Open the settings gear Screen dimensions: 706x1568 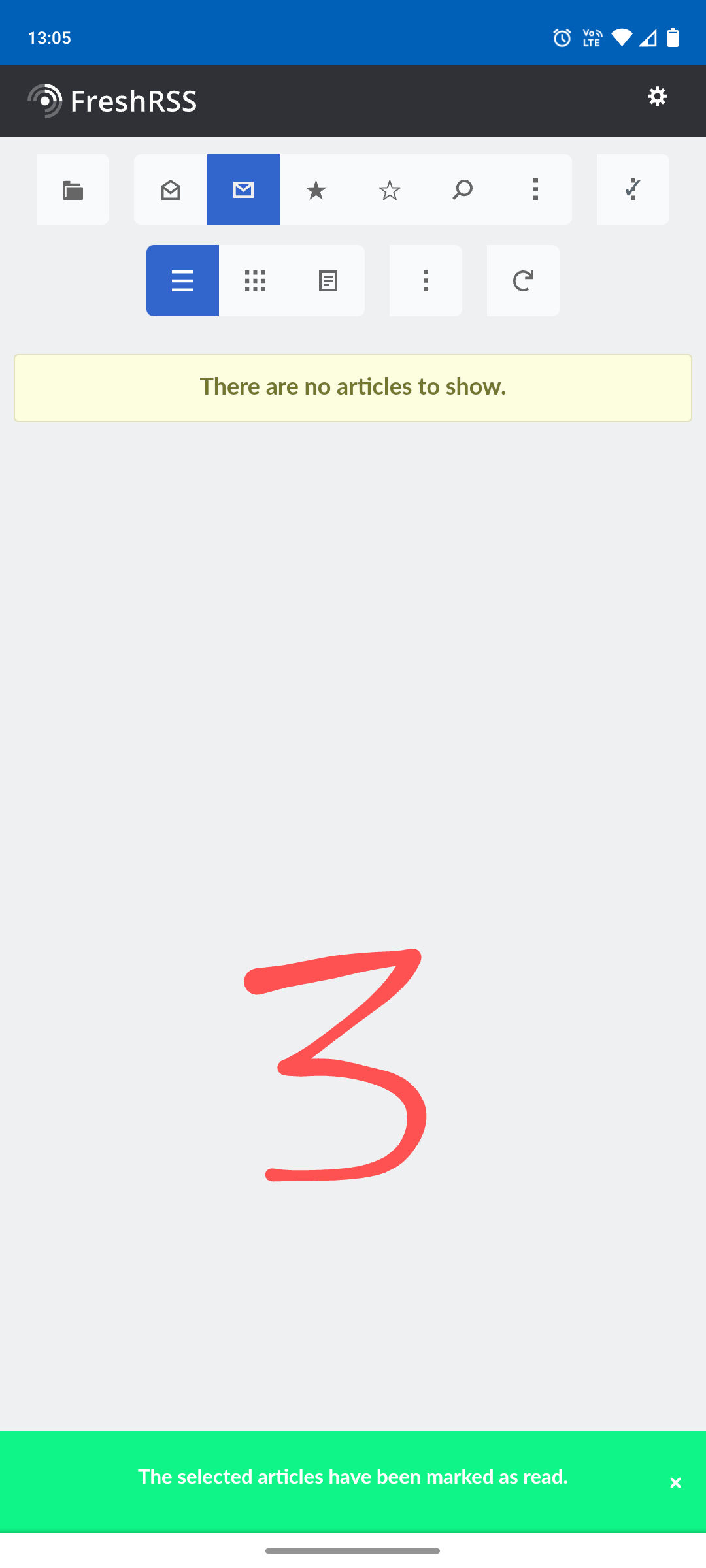(x=657, y=97)
